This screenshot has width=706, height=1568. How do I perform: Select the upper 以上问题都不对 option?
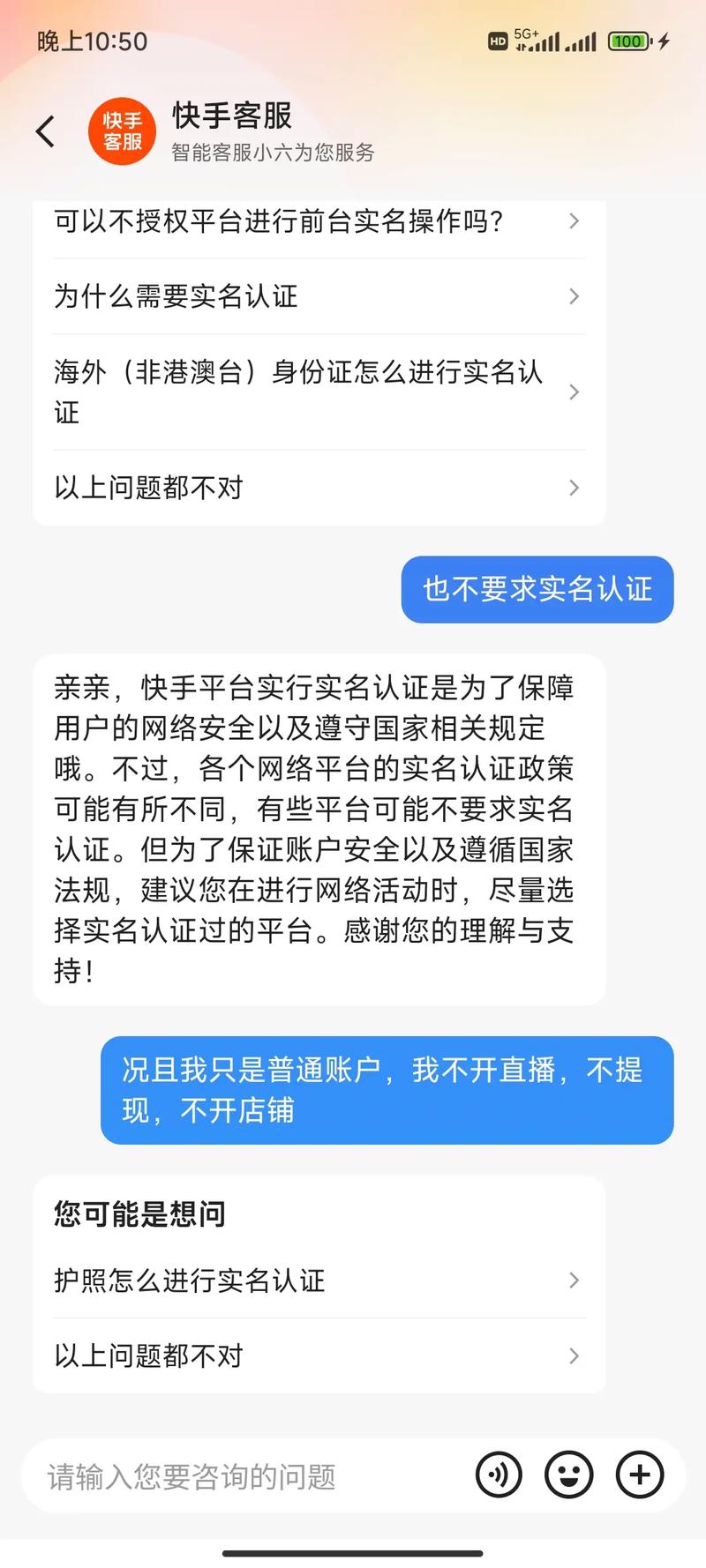pyautogui.click(x=318, y=488)
